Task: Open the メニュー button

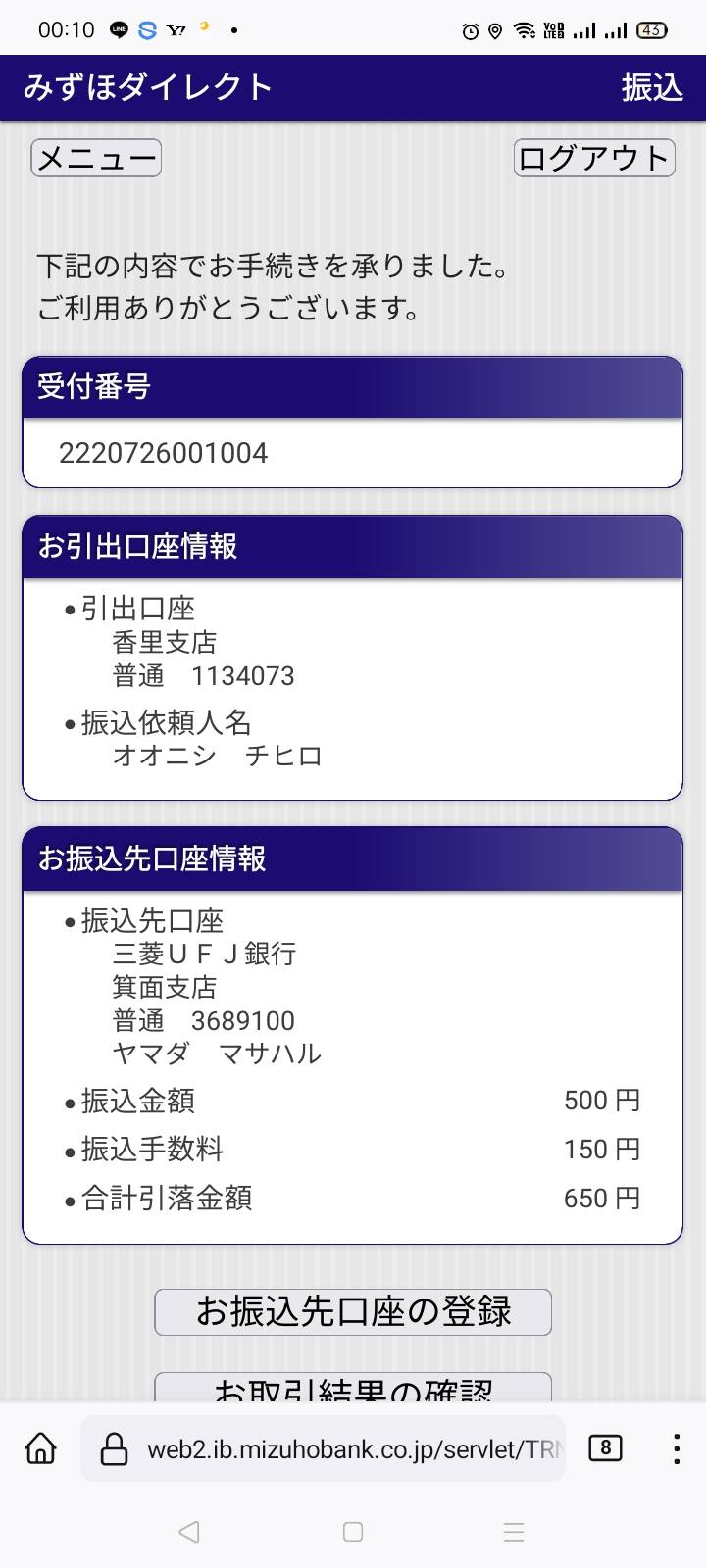Action: point(96,158)
